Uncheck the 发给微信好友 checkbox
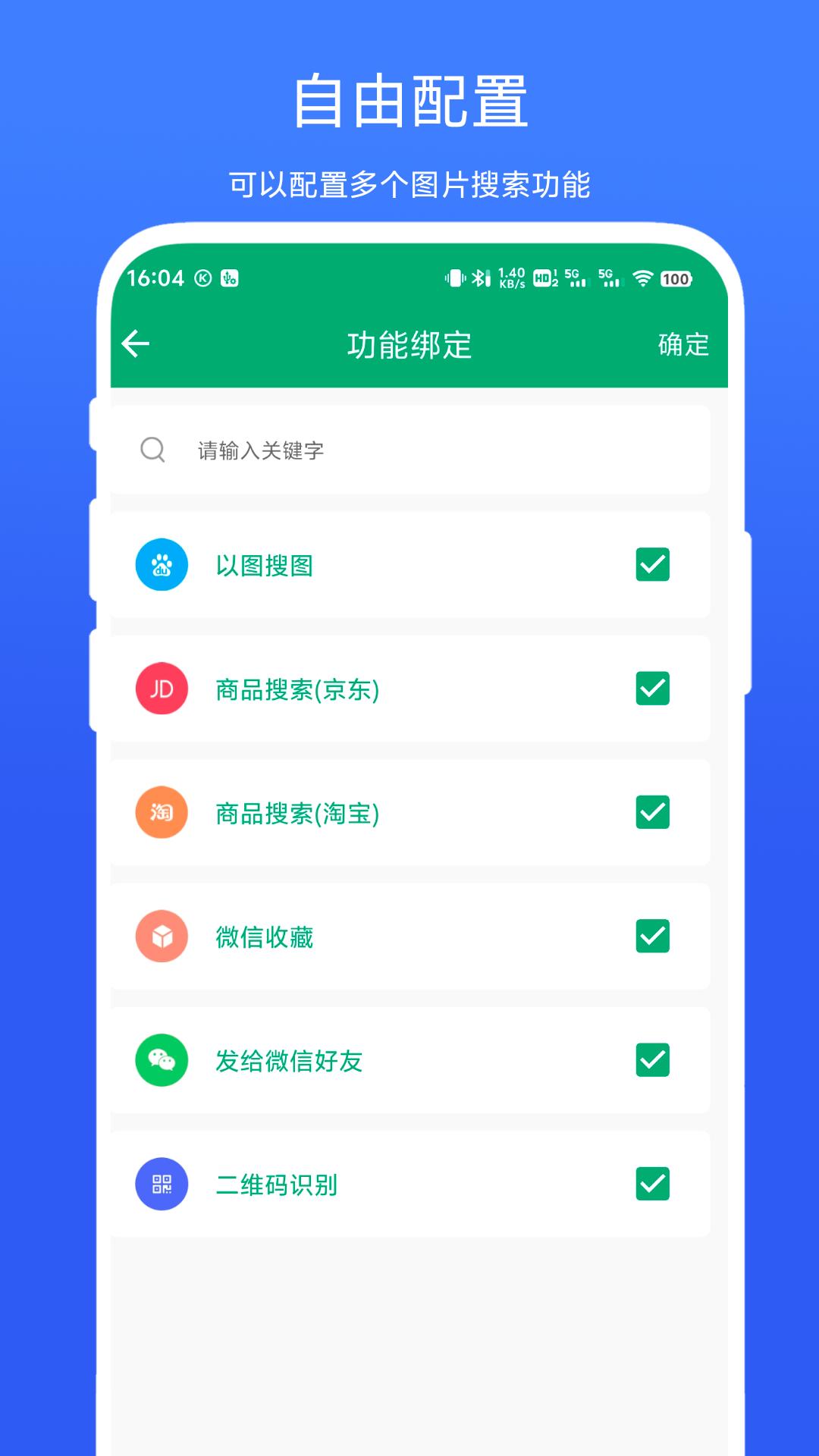This screenshot has width=819, height=1456. tap(654, 1061)
